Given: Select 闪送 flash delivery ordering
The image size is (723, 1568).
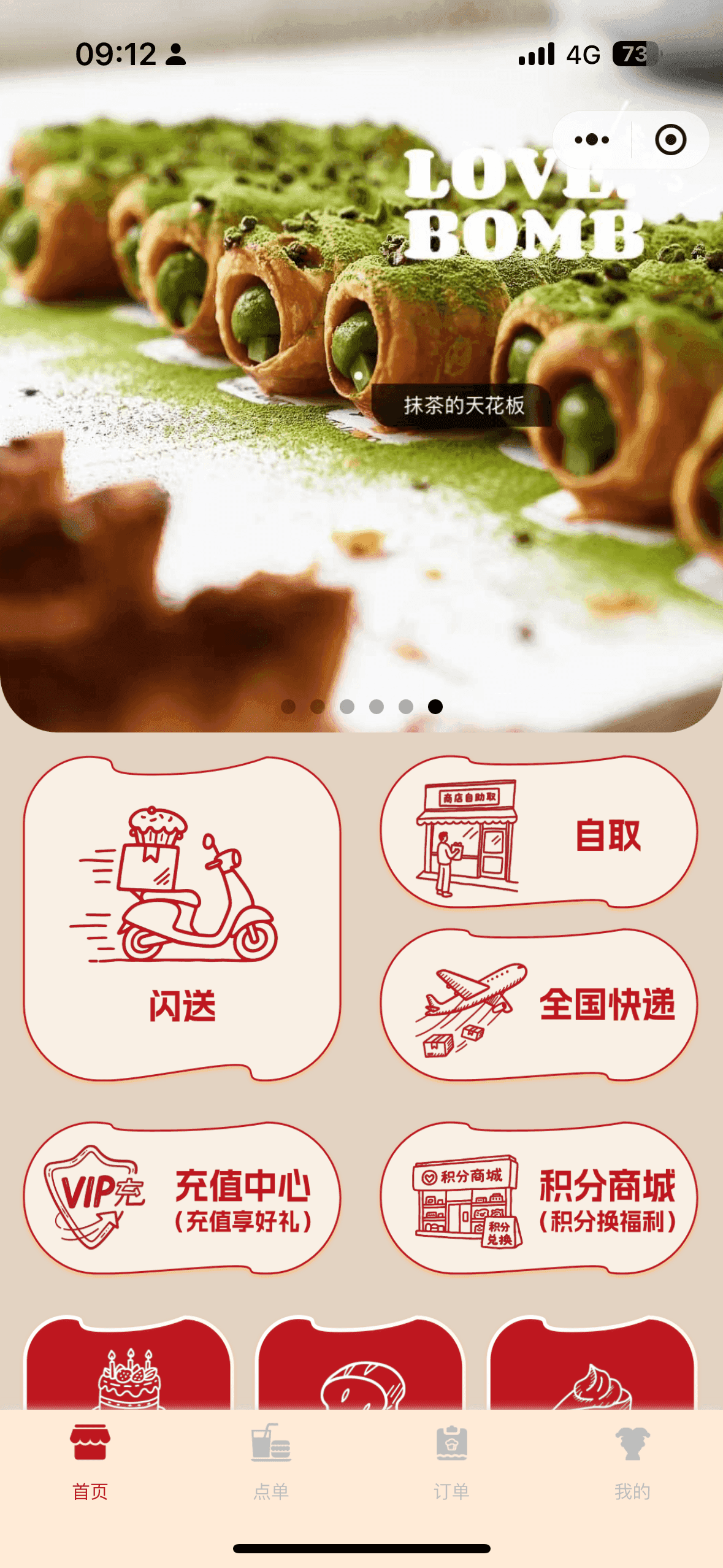Looking at the screenshot, I should point(182,918).
